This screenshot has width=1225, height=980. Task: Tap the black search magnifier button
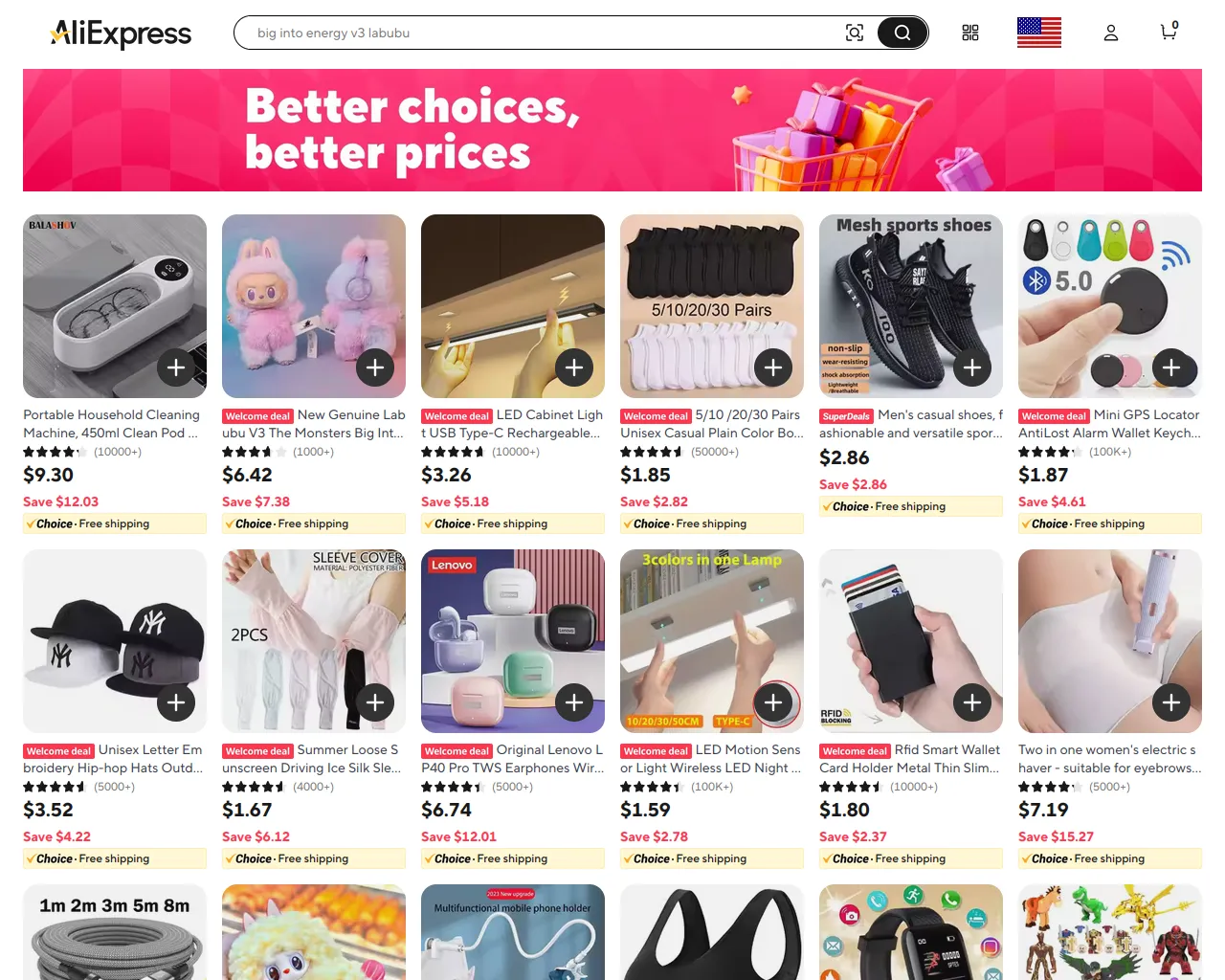902,33
